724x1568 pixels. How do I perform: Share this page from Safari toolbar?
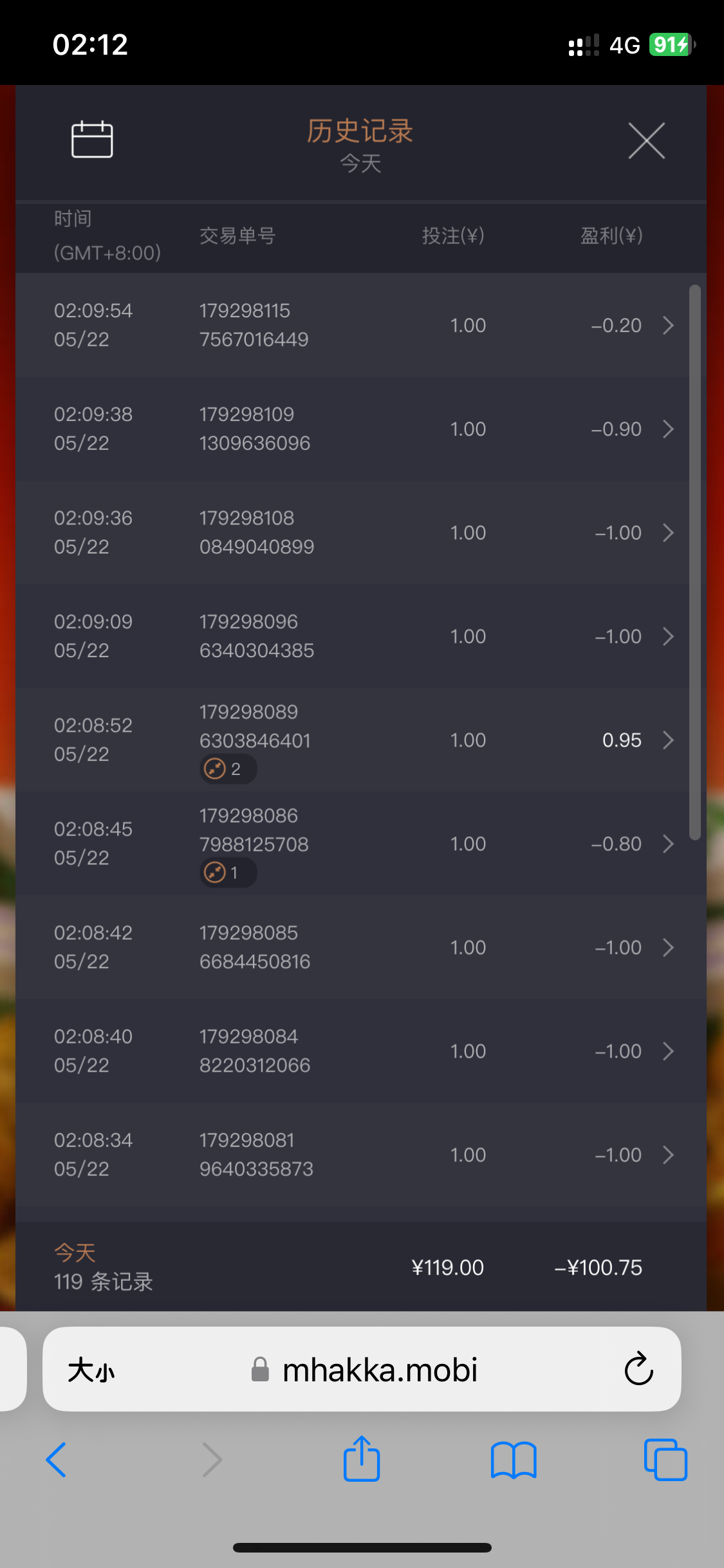(x=362, y=1459)
